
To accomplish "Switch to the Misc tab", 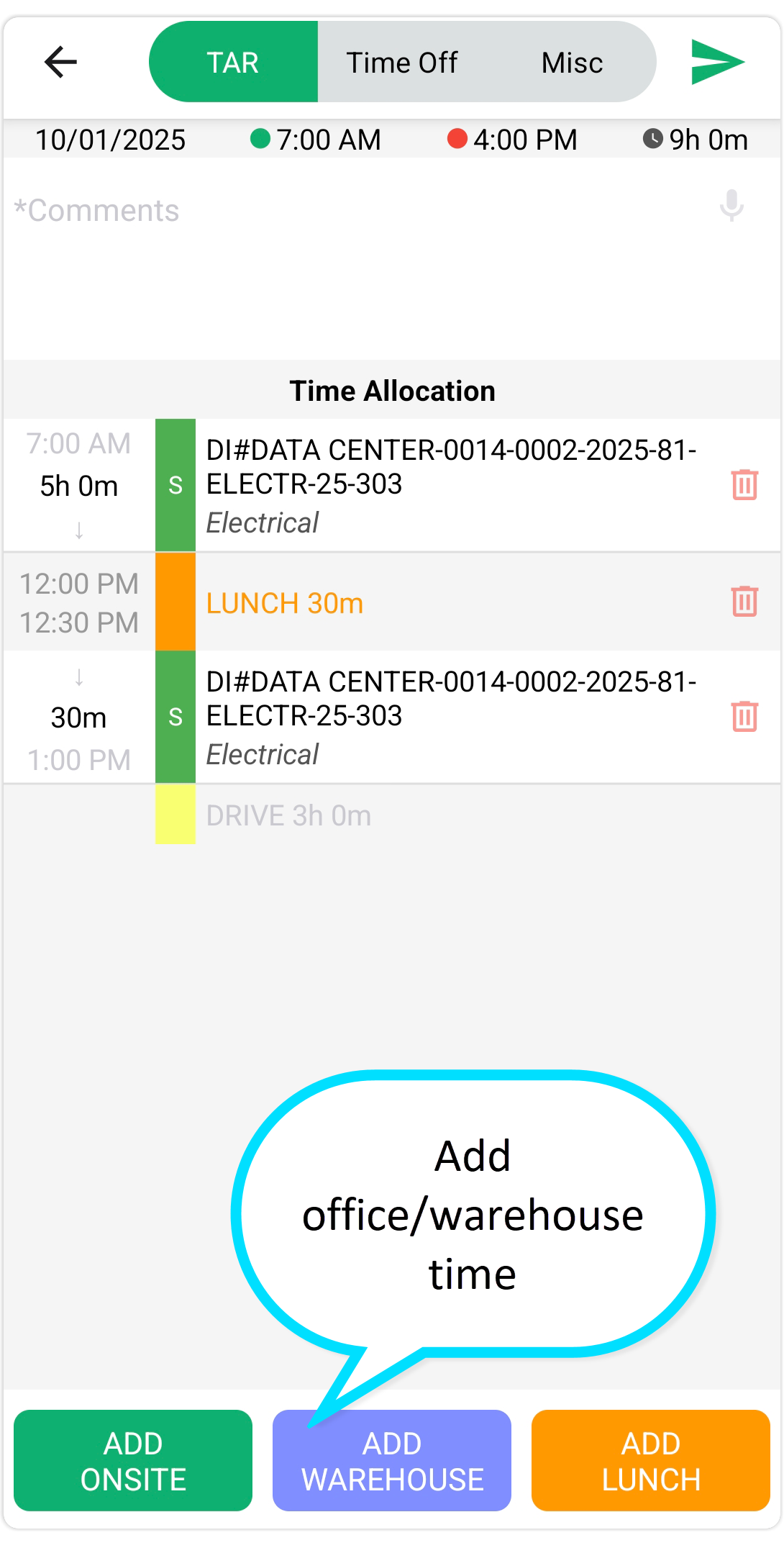I will [x=572, y=63].
